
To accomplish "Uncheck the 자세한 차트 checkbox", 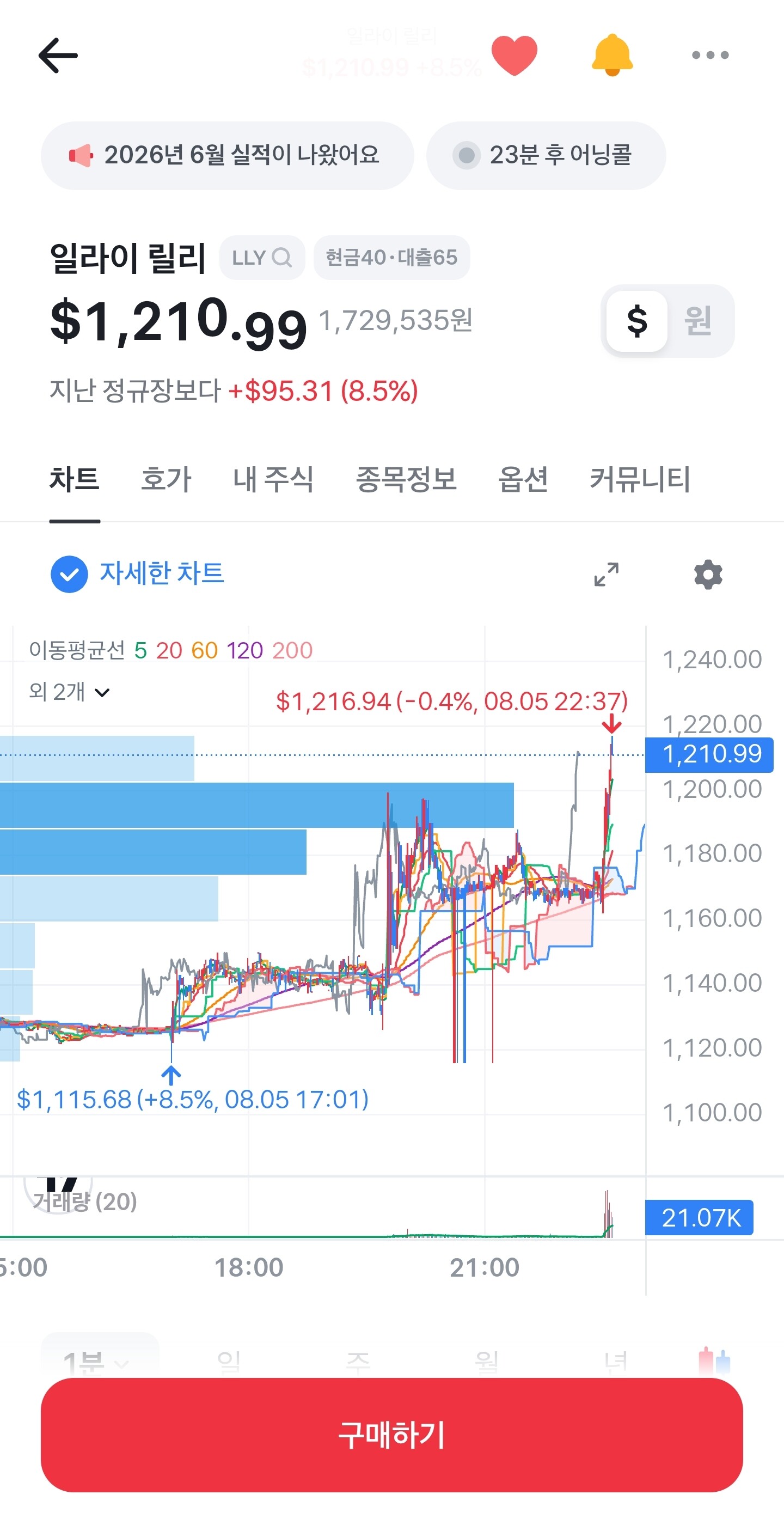I will 69,574.
